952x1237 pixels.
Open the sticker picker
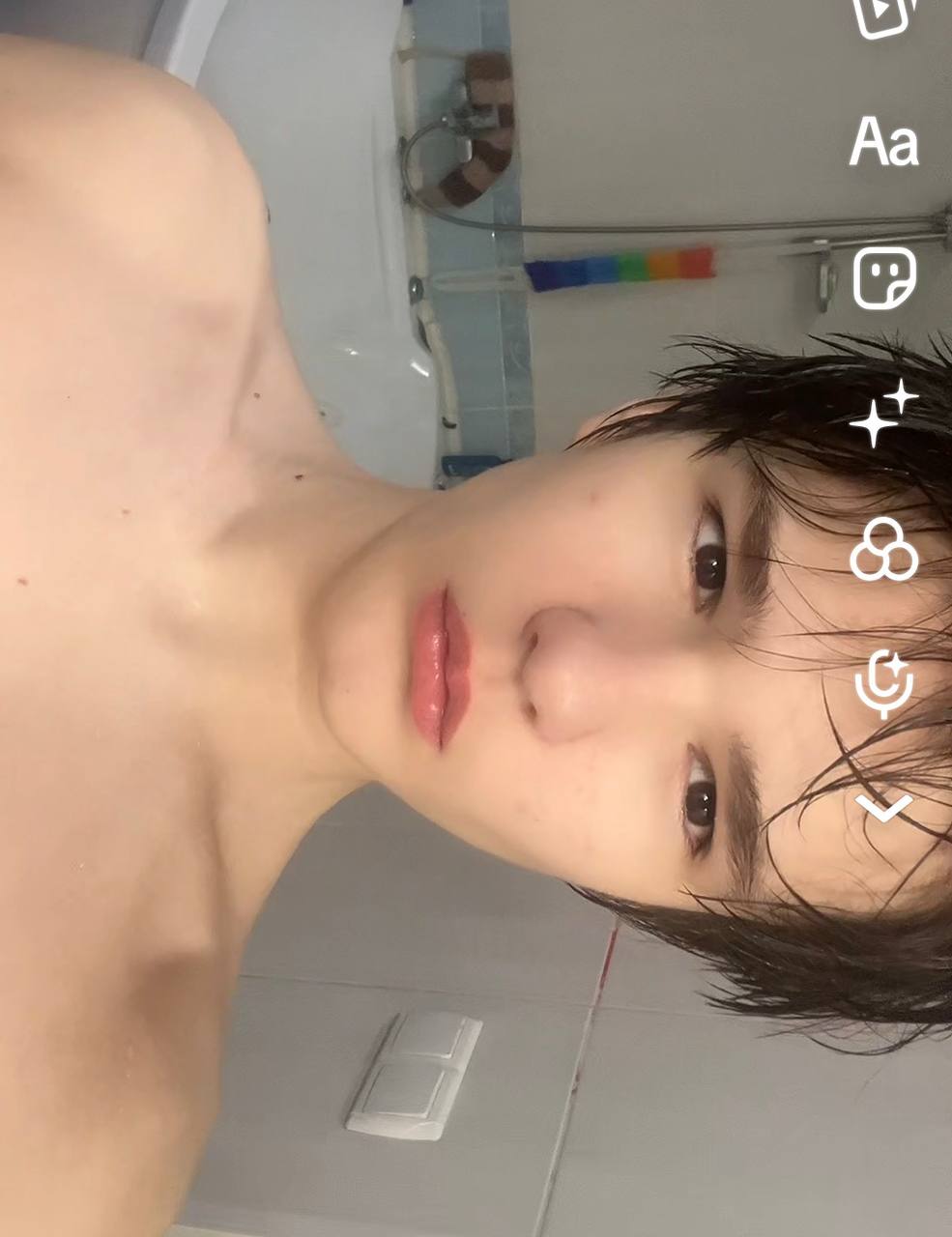click(x=884, y=279)
